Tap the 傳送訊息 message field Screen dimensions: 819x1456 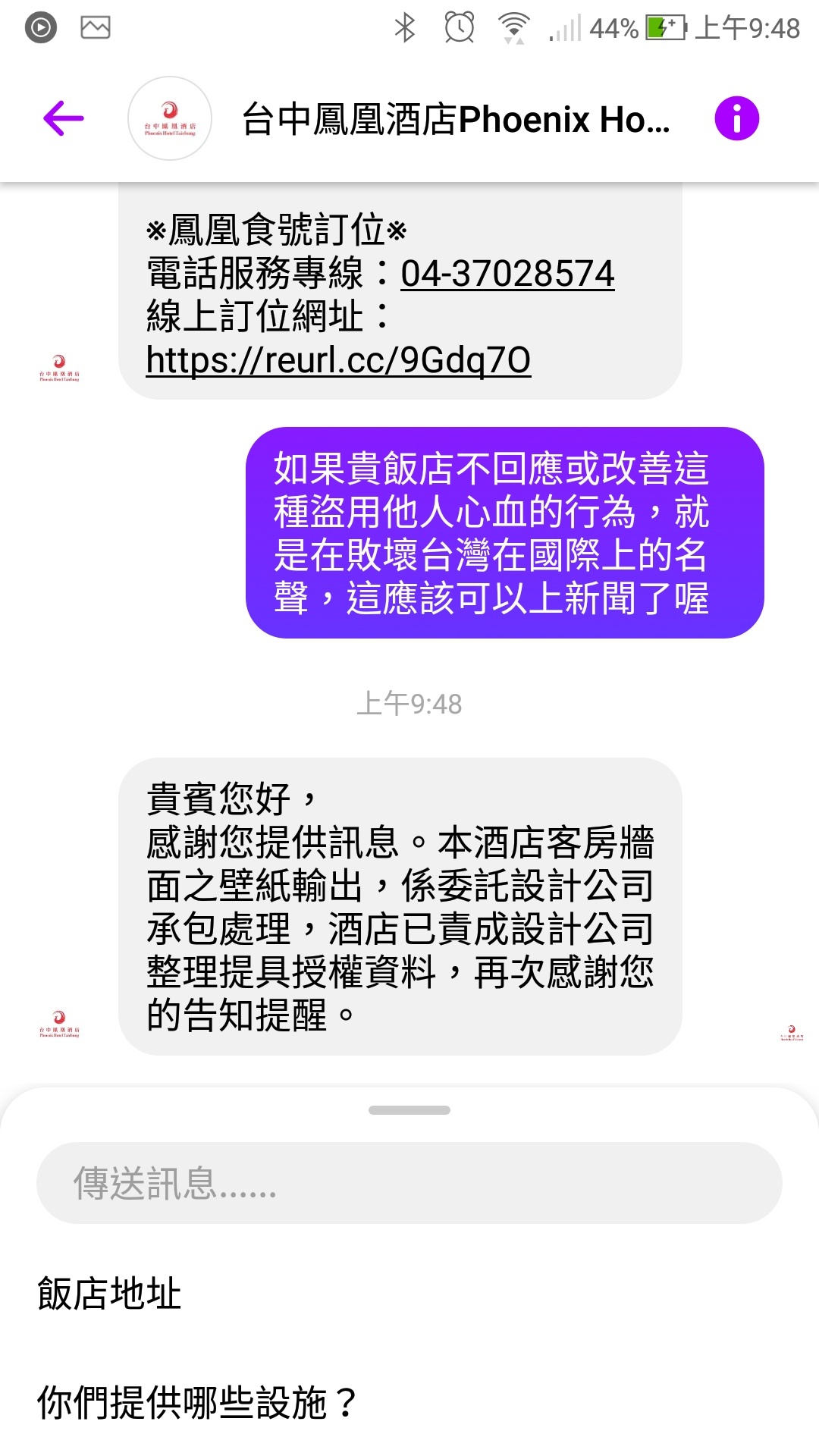pos(409,1183)
